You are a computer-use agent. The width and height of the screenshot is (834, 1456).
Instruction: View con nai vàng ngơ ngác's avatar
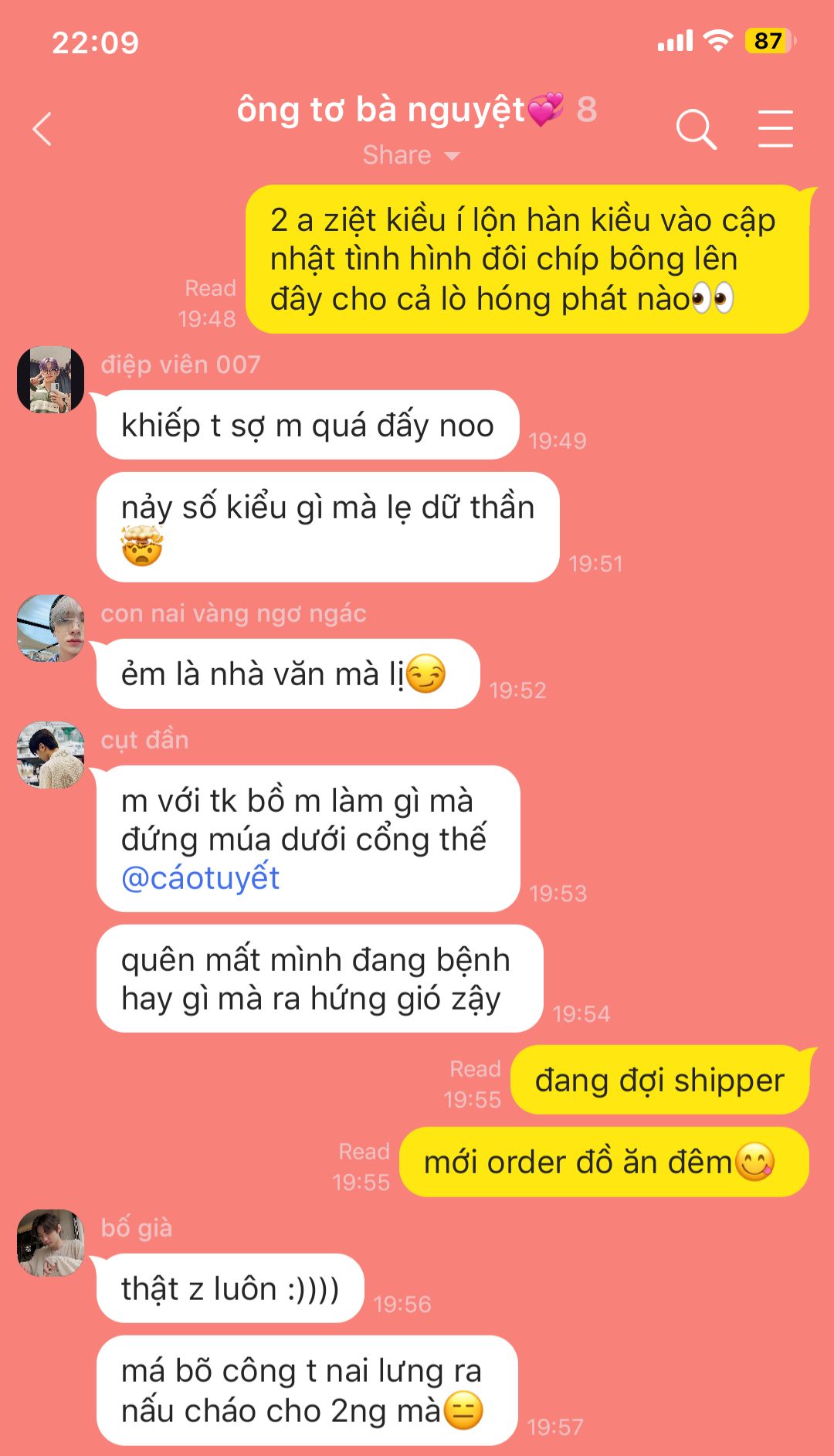coord(51,628)
